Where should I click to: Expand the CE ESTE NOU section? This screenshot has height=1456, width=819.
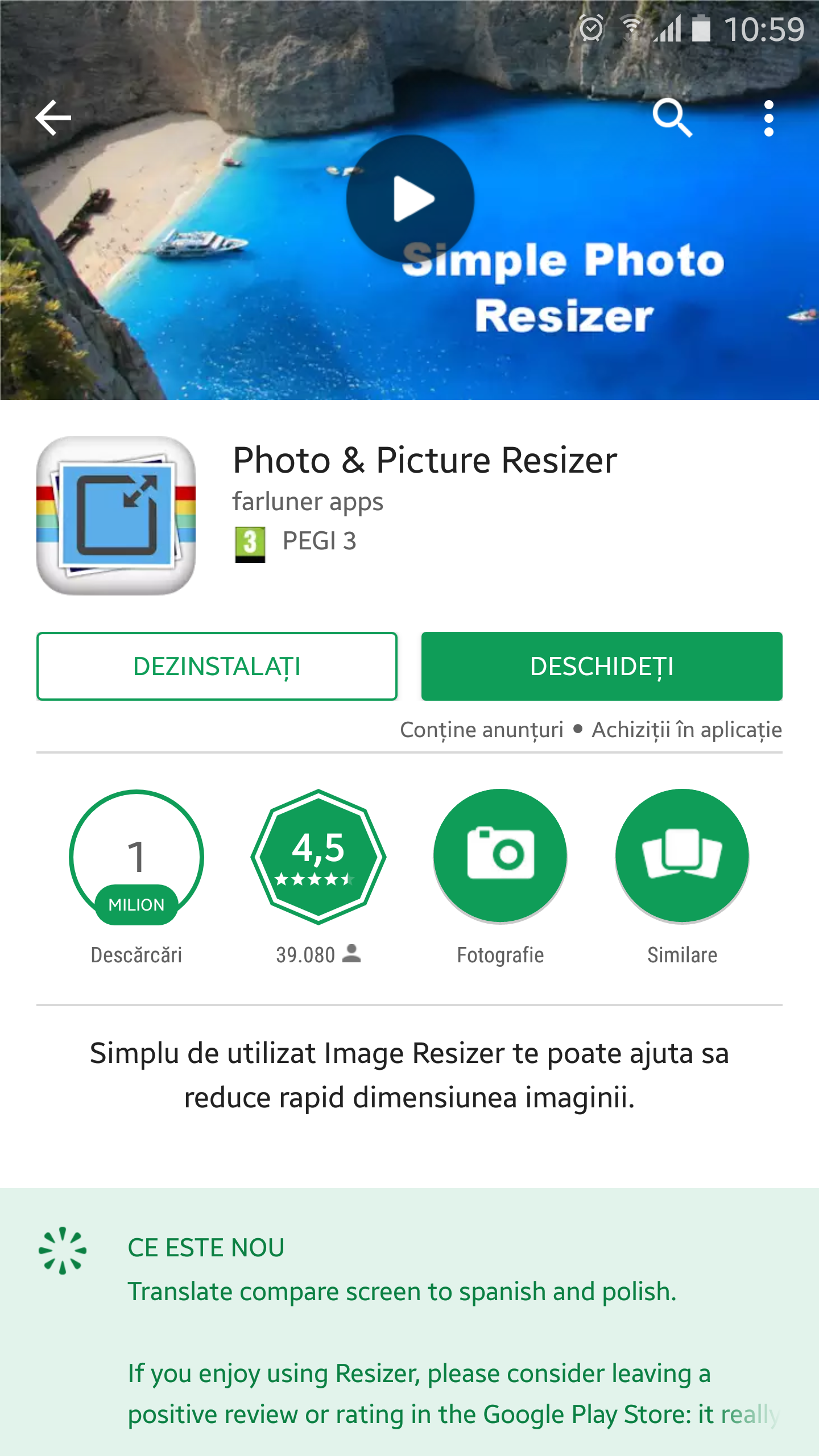(x=206, y=1247)
